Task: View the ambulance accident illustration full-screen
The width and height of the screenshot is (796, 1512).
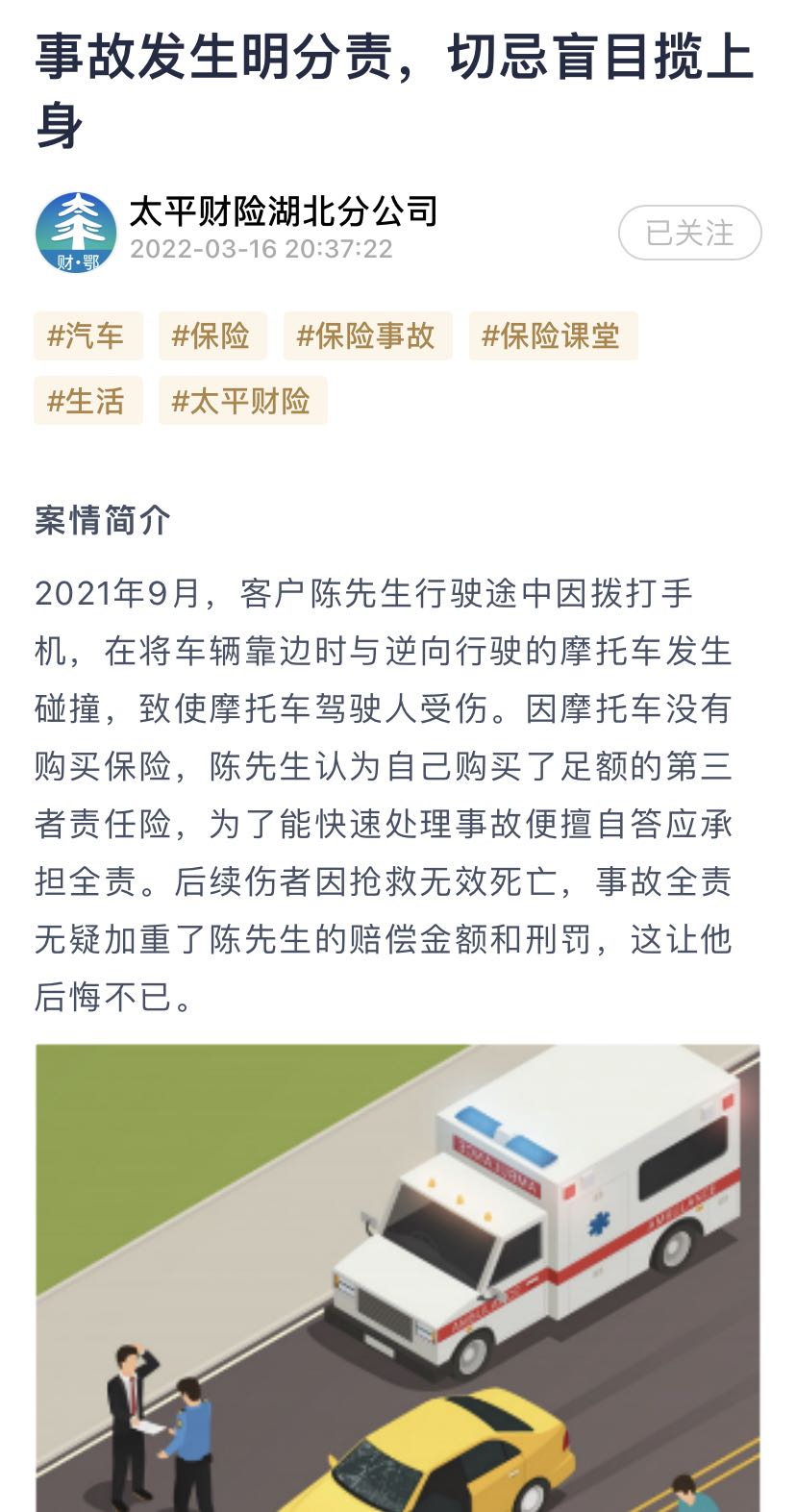Action: [x=398, y=1278]
